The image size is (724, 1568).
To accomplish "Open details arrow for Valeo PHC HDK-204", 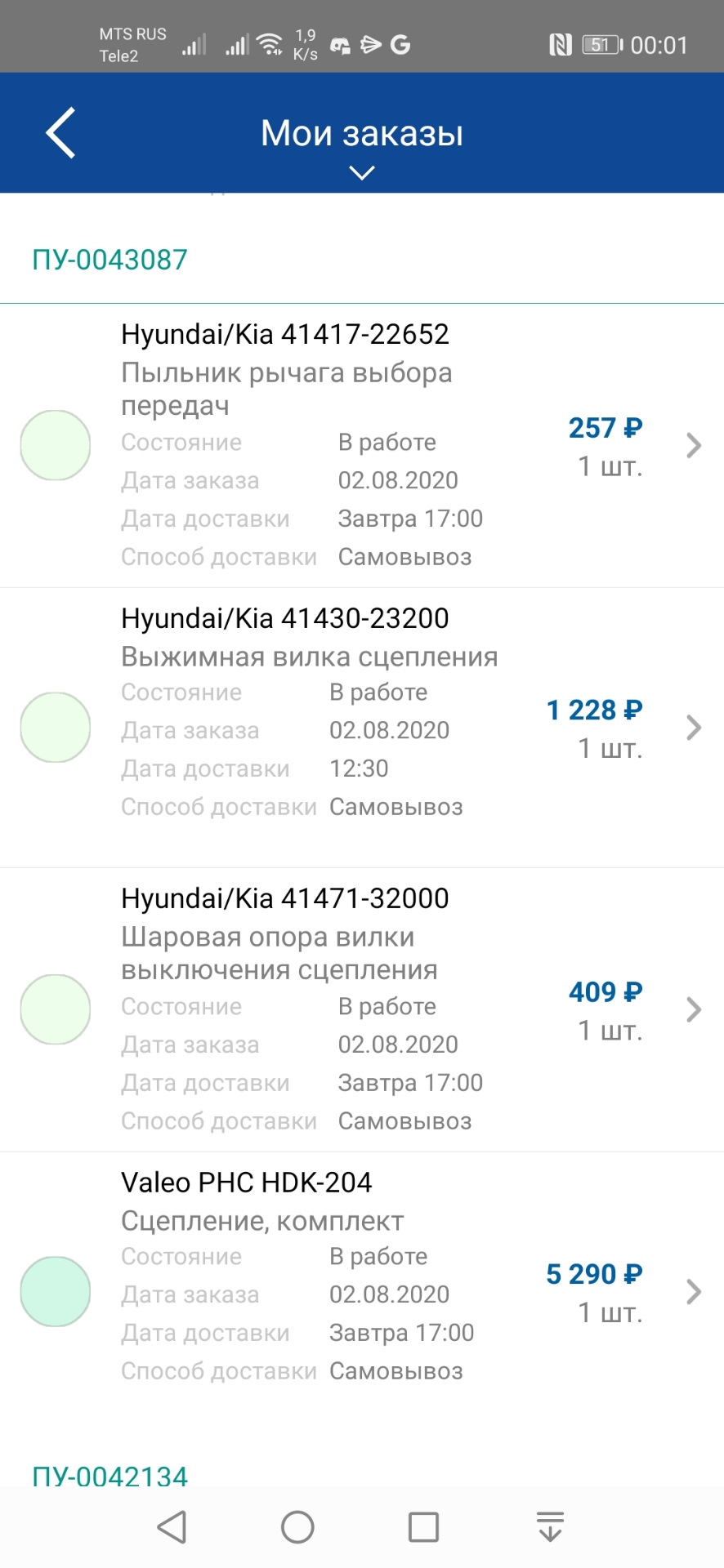I will (x=694, y=1293).
